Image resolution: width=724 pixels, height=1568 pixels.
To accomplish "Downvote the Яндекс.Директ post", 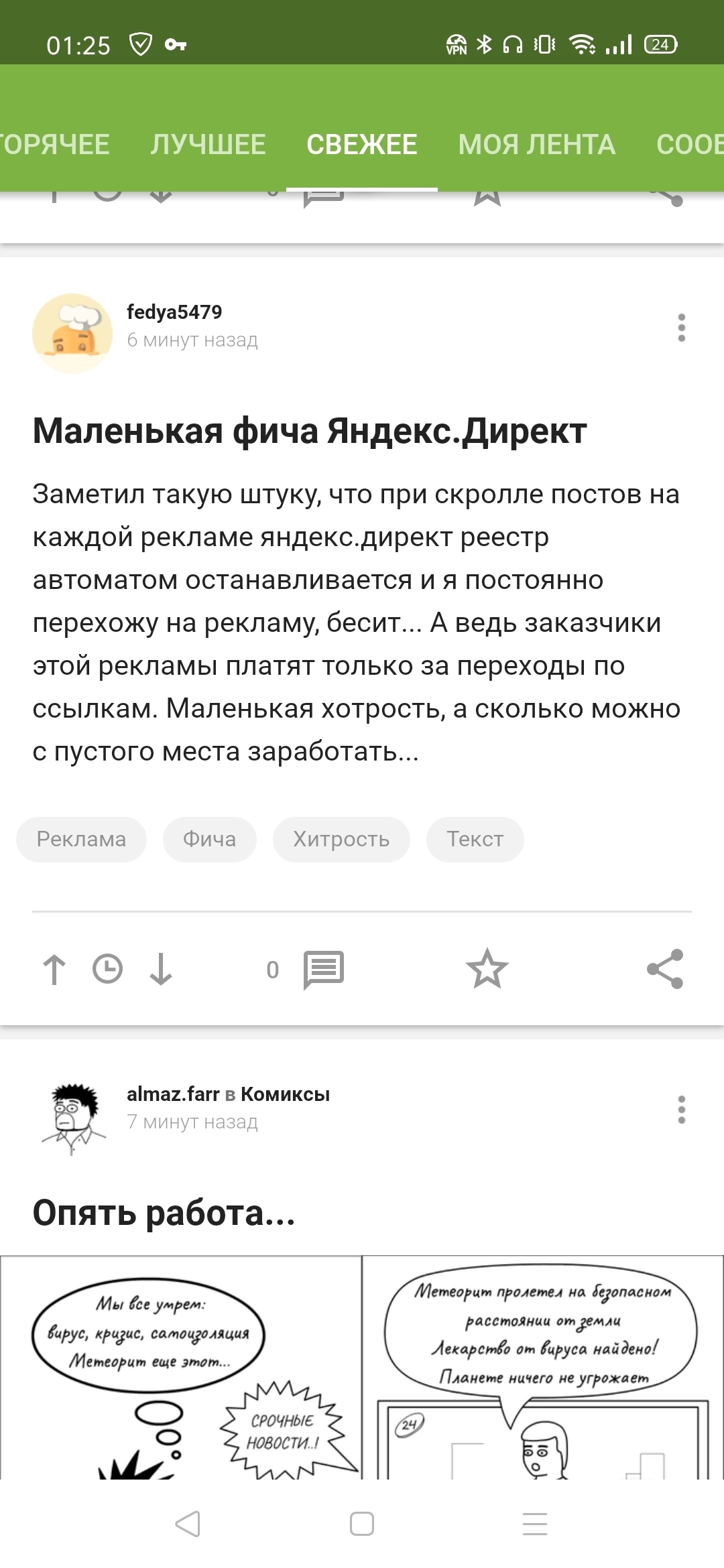I will (161, 969).
